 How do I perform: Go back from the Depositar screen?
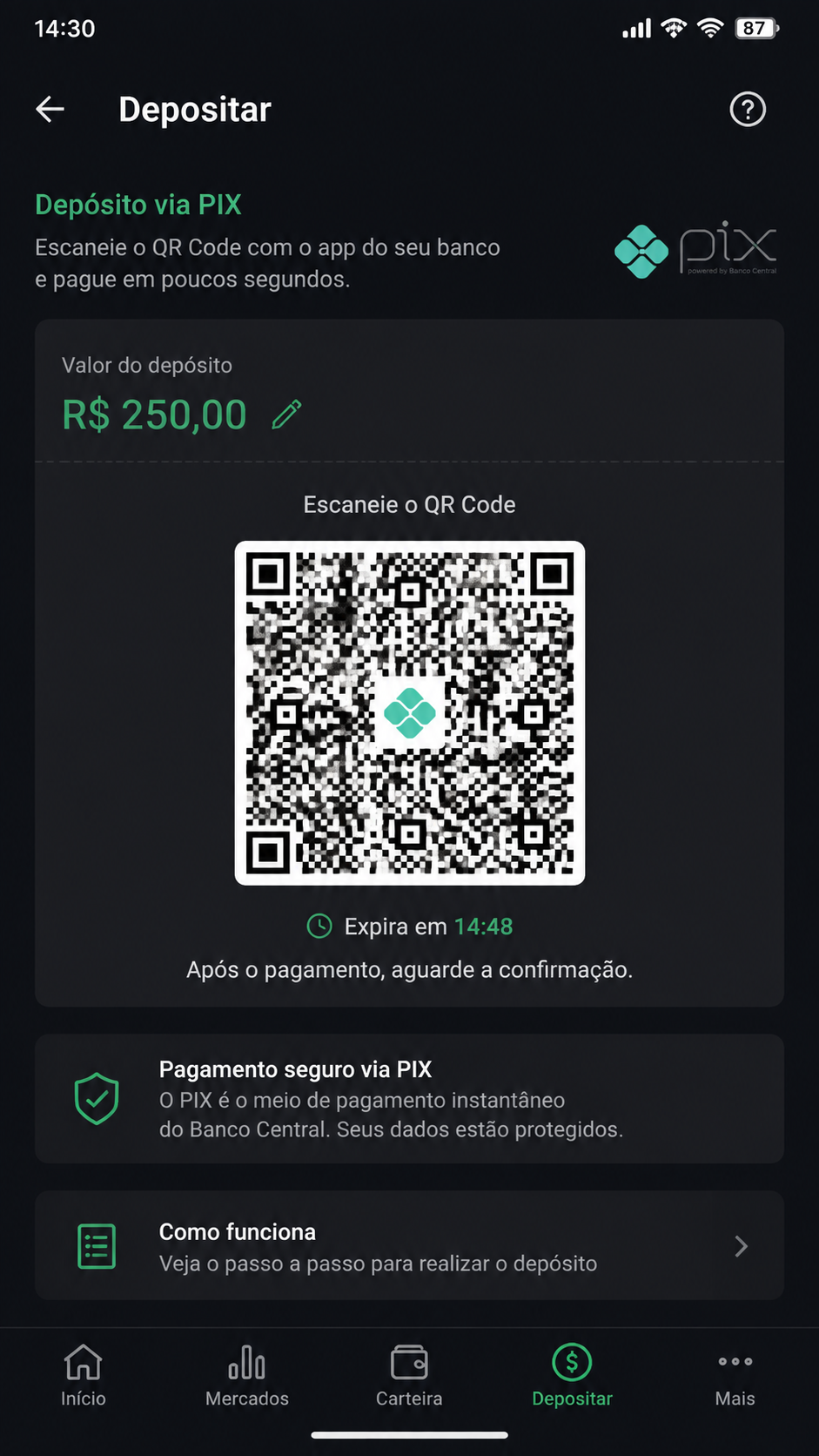(50, 110)
